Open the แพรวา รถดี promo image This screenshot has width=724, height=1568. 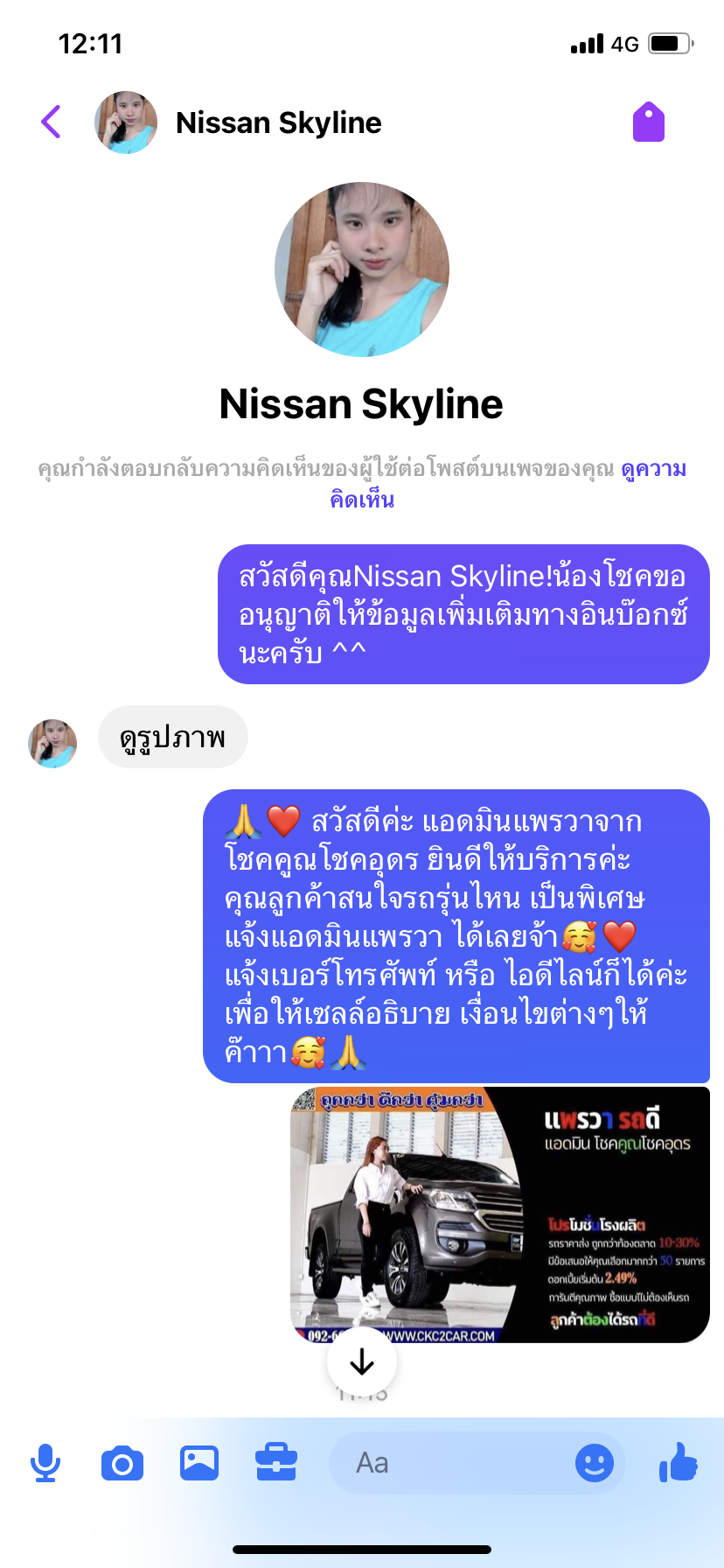[x=499, y=1214]
